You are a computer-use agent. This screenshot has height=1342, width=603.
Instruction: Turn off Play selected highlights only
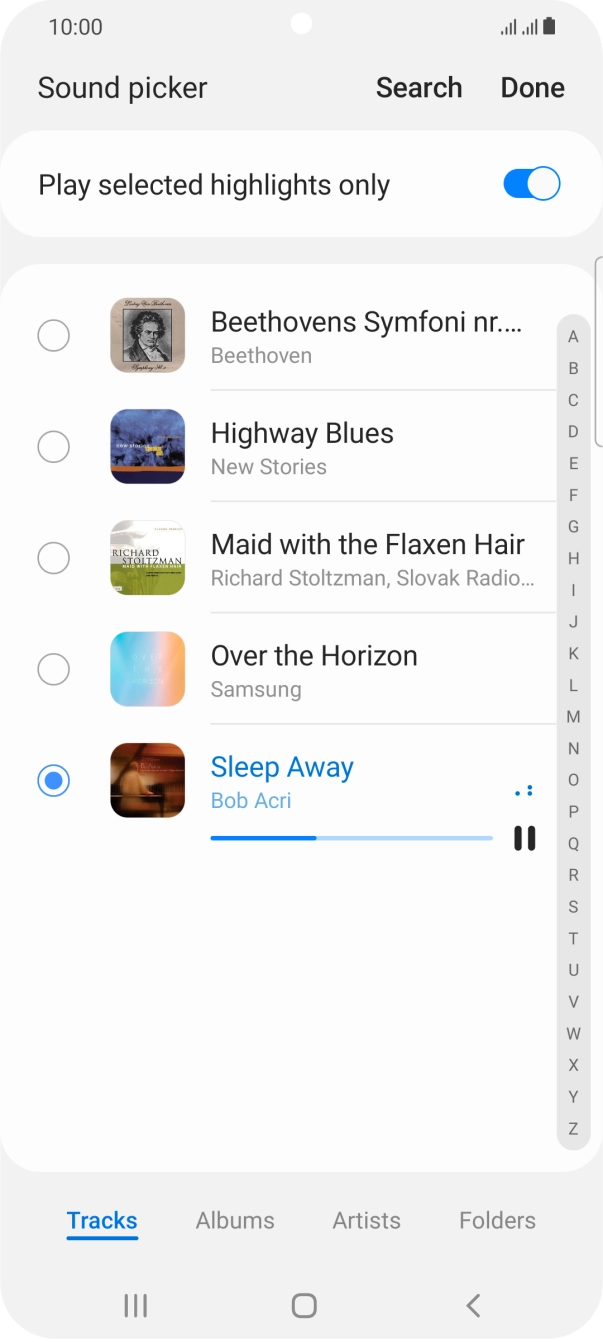coord(531,185)
